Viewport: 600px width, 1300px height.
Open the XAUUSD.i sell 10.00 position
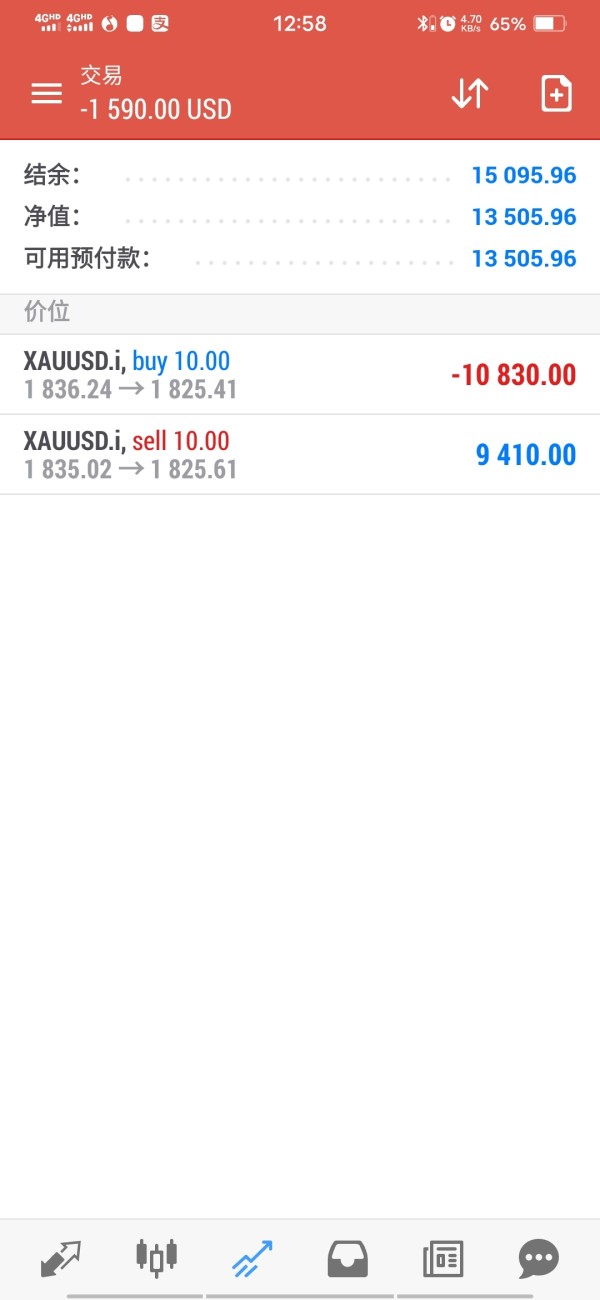[x=300, y=455]
